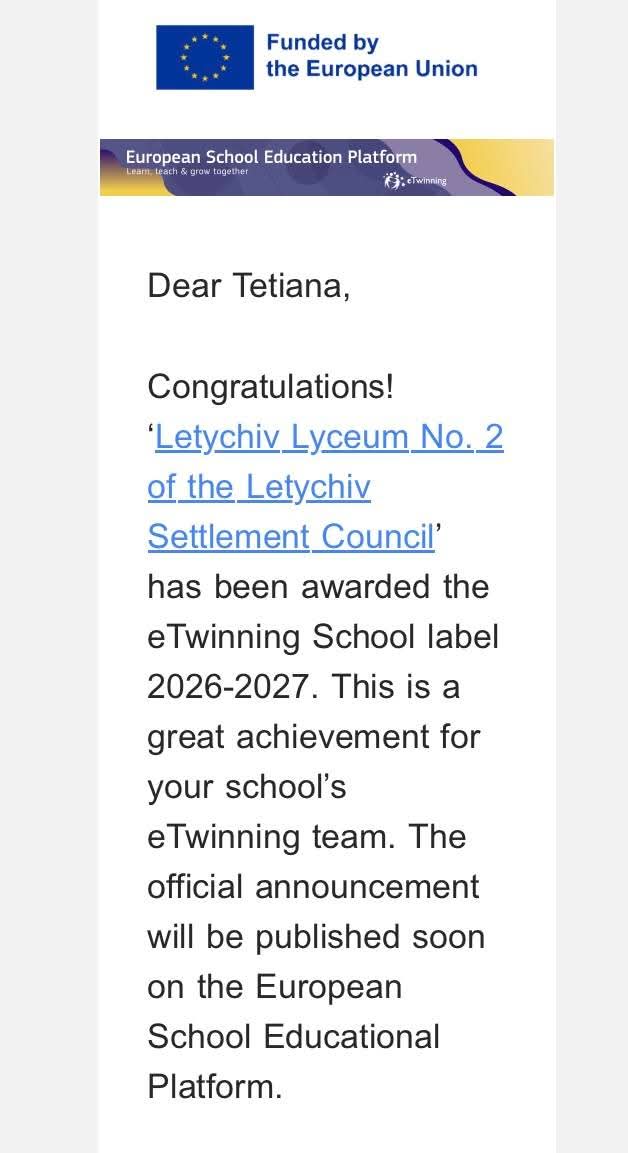Open the Letychiv Lyceum No. 2 school link
Screen dimensions: 628x1153
click(x=328, y=437)
